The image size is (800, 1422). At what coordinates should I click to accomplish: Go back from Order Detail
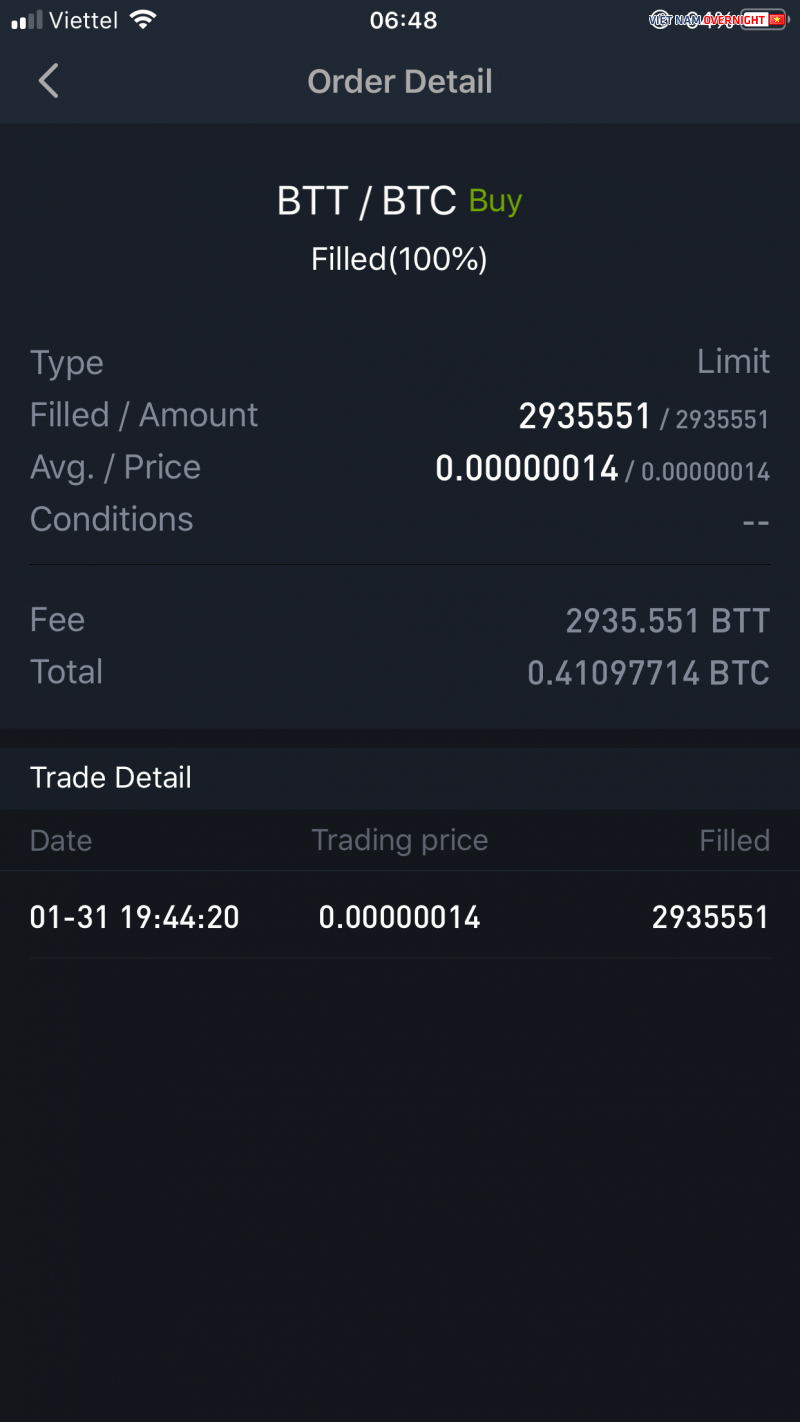(x=48, y=81)
